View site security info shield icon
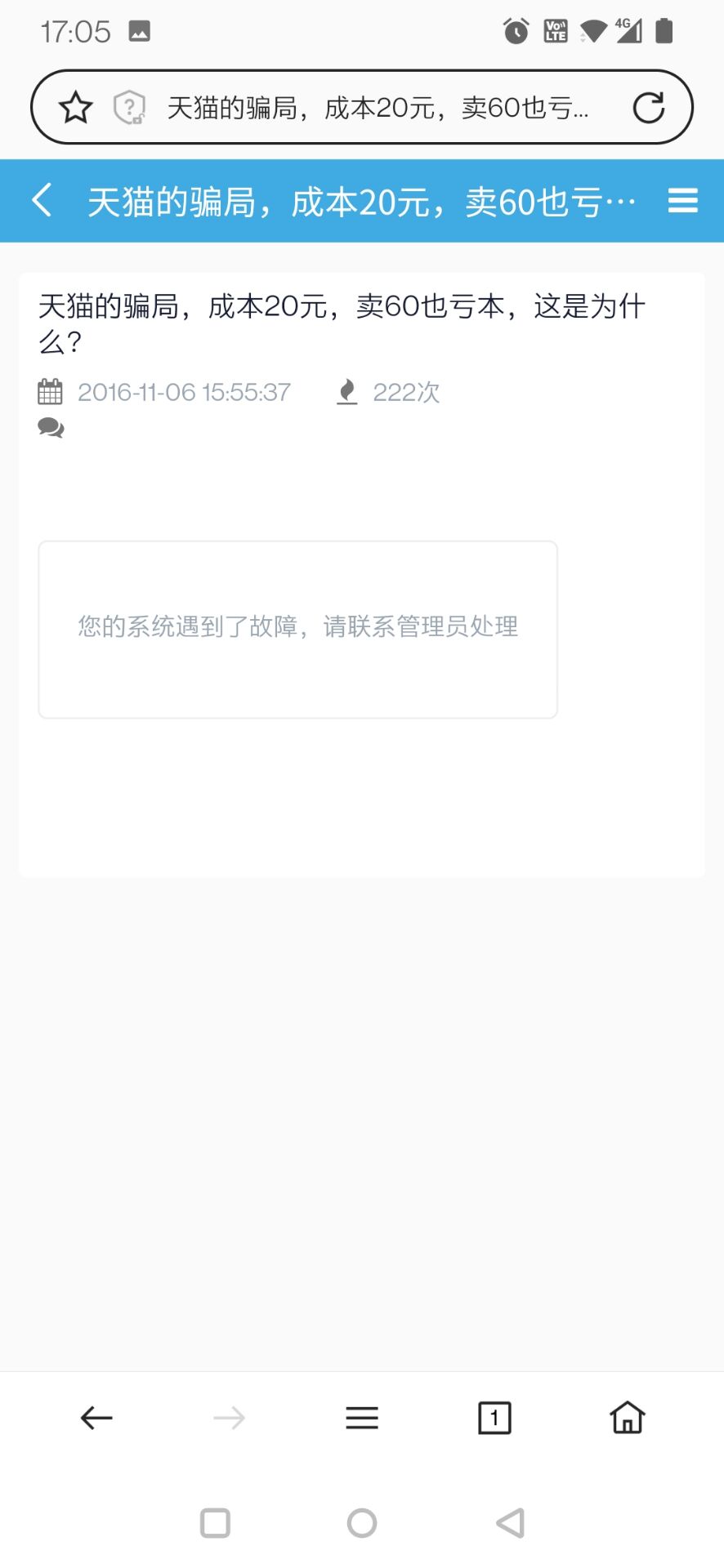724x1568 pixels. coord(129,107)
